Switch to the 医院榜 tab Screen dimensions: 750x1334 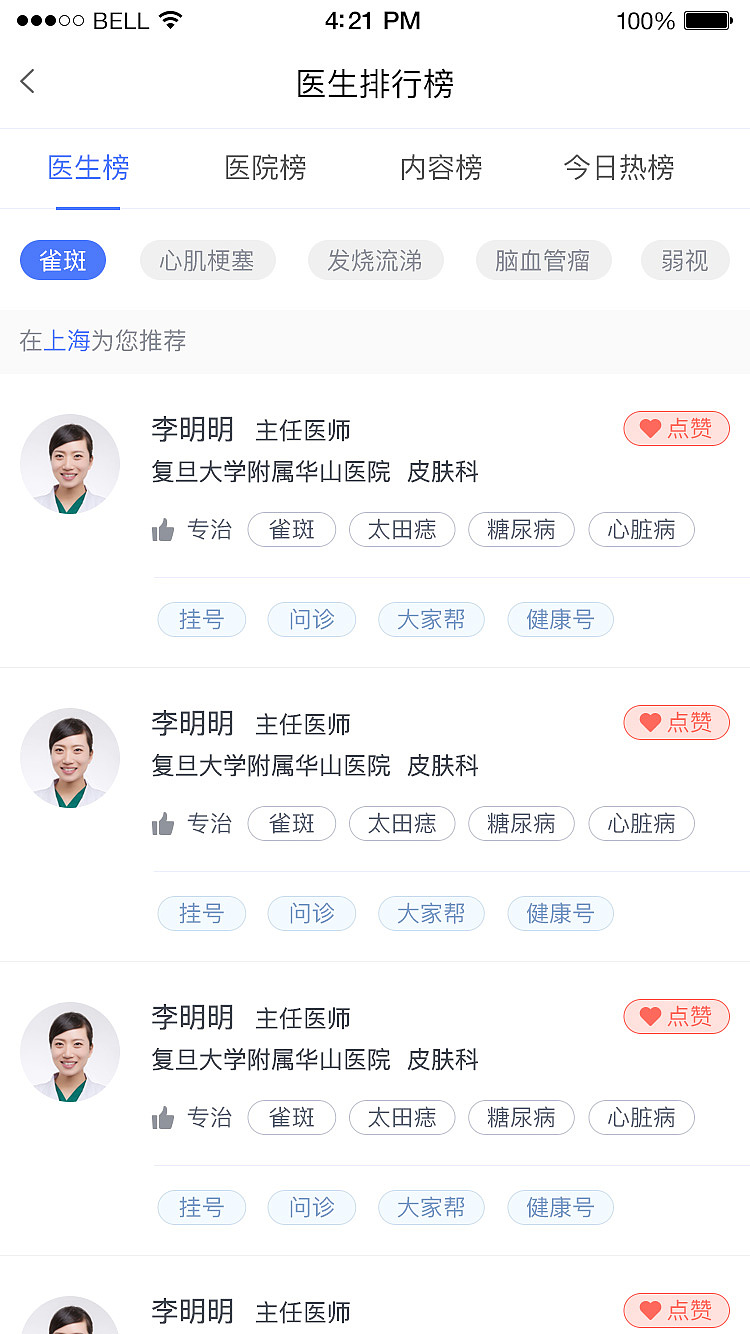(265, 168)
